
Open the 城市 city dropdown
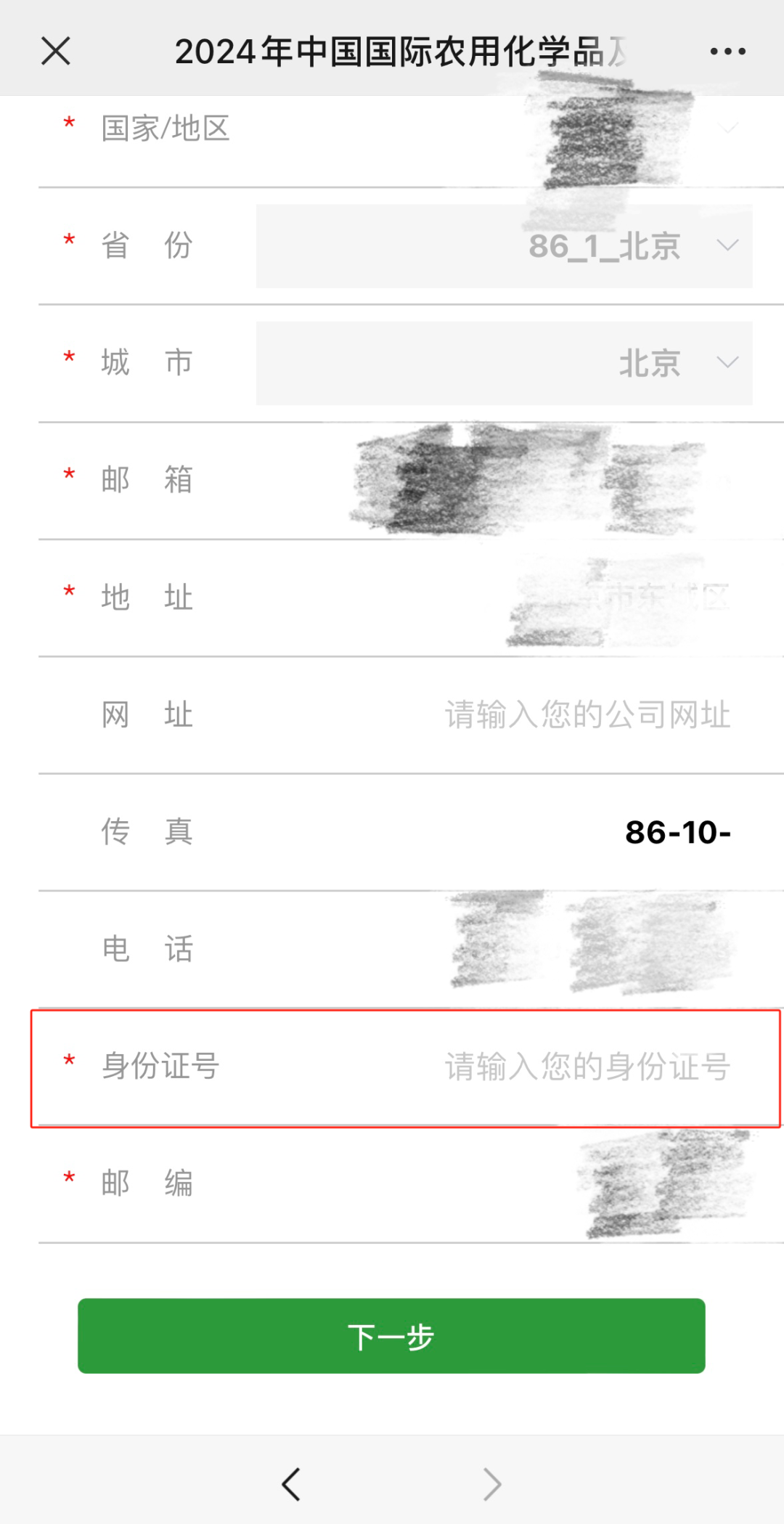(504, 363)
